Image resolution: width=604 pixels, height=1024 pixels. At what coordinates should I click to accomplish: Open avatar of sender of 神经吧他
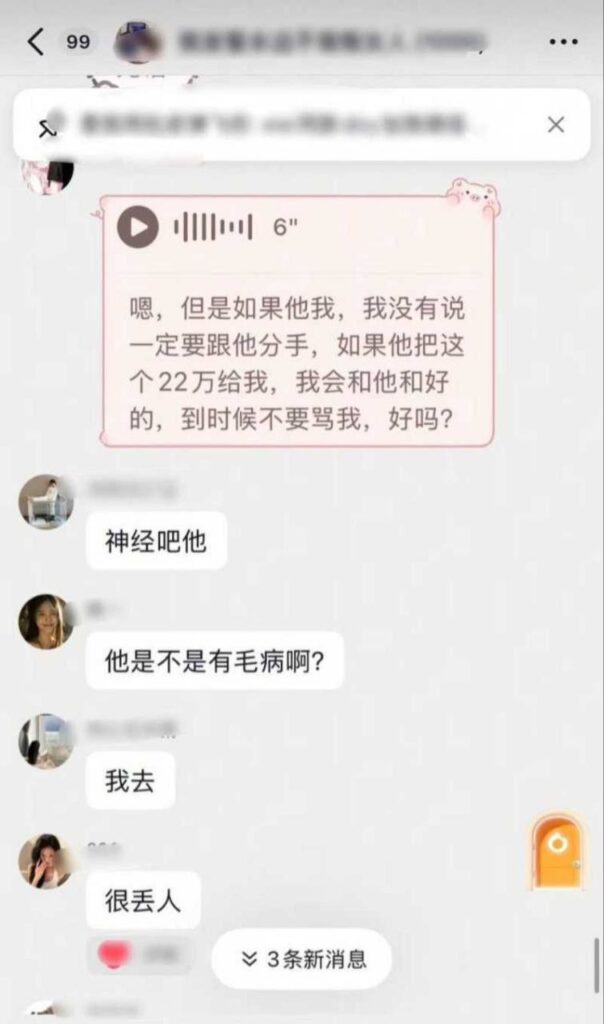[x=46, y=502]
